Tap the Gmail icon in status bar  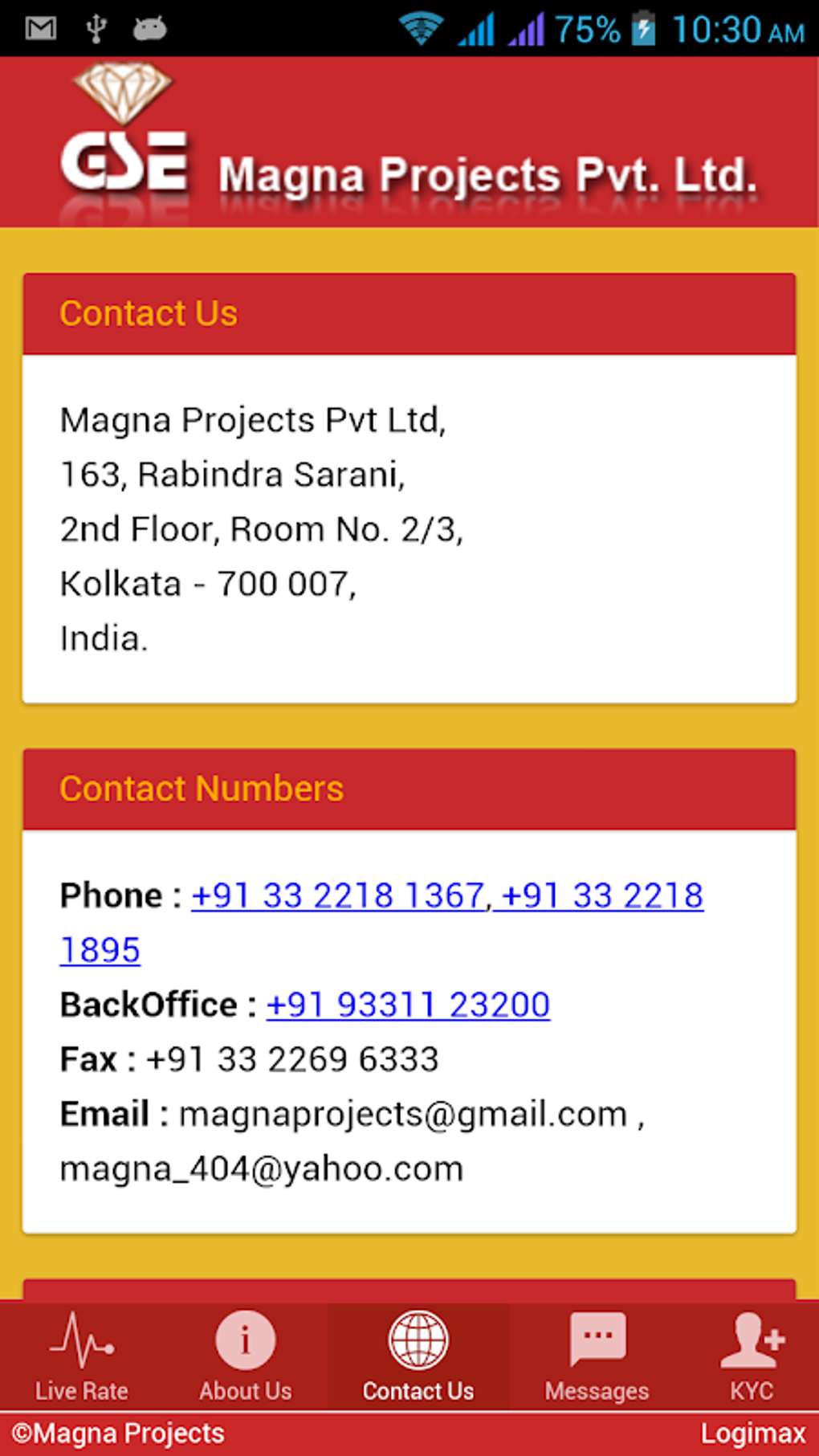pos(39,28)
